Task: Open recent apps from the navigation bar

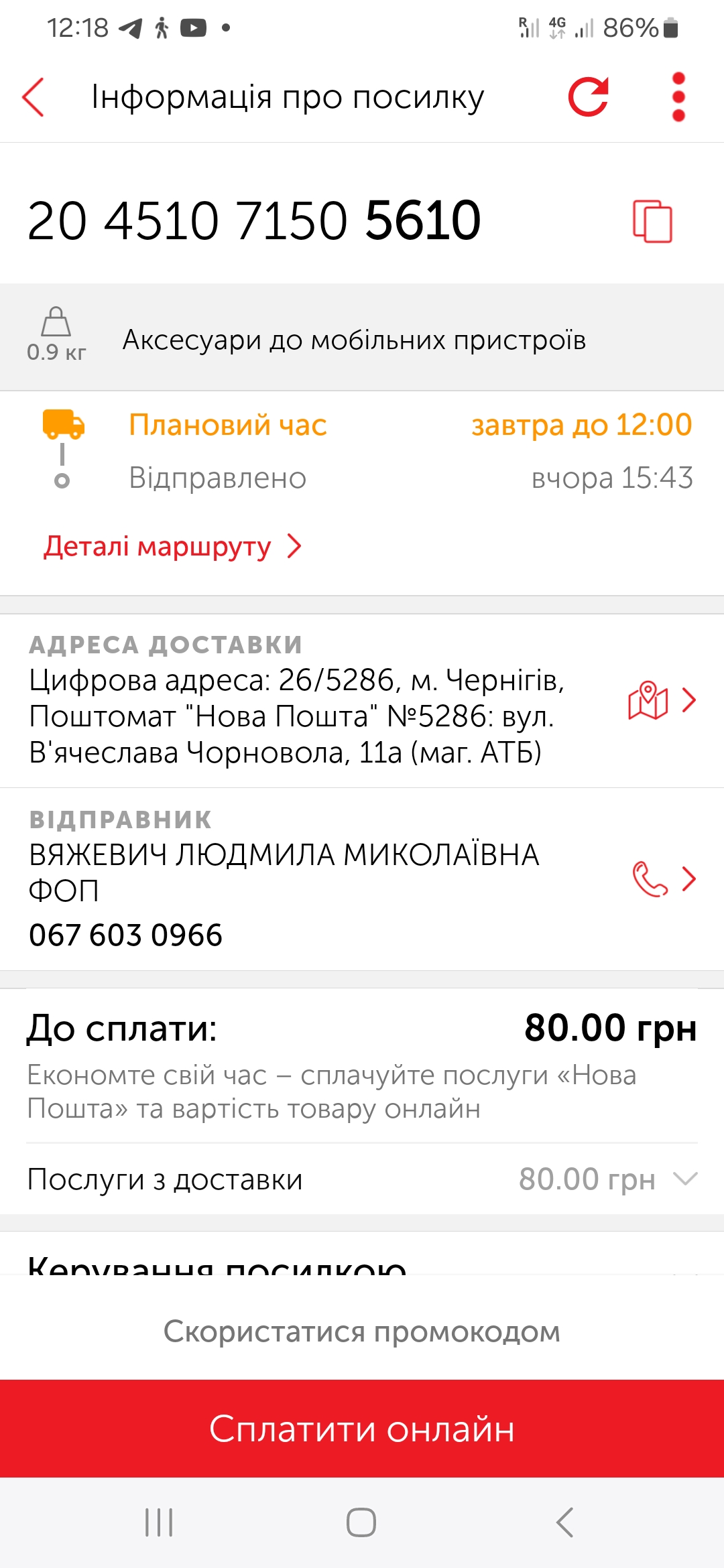Action: [160, 1522]
